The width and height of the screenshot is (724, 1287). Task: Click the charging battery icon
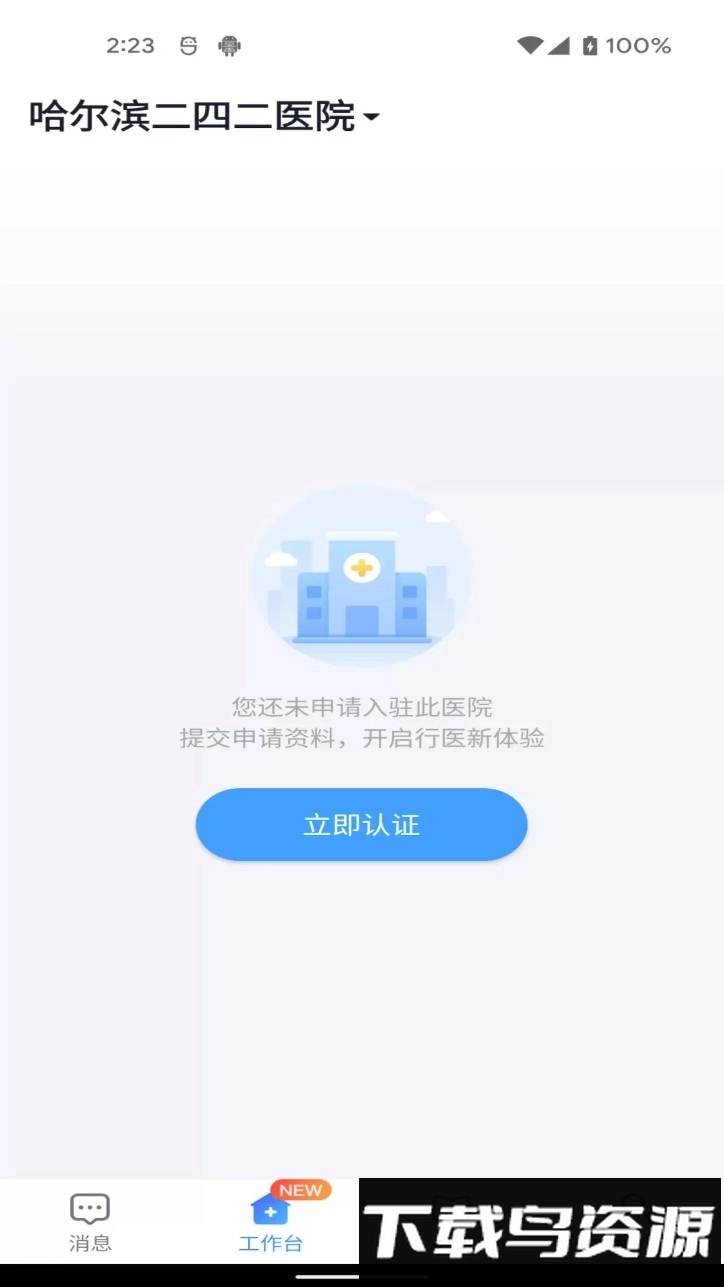(x=592, y=44)
